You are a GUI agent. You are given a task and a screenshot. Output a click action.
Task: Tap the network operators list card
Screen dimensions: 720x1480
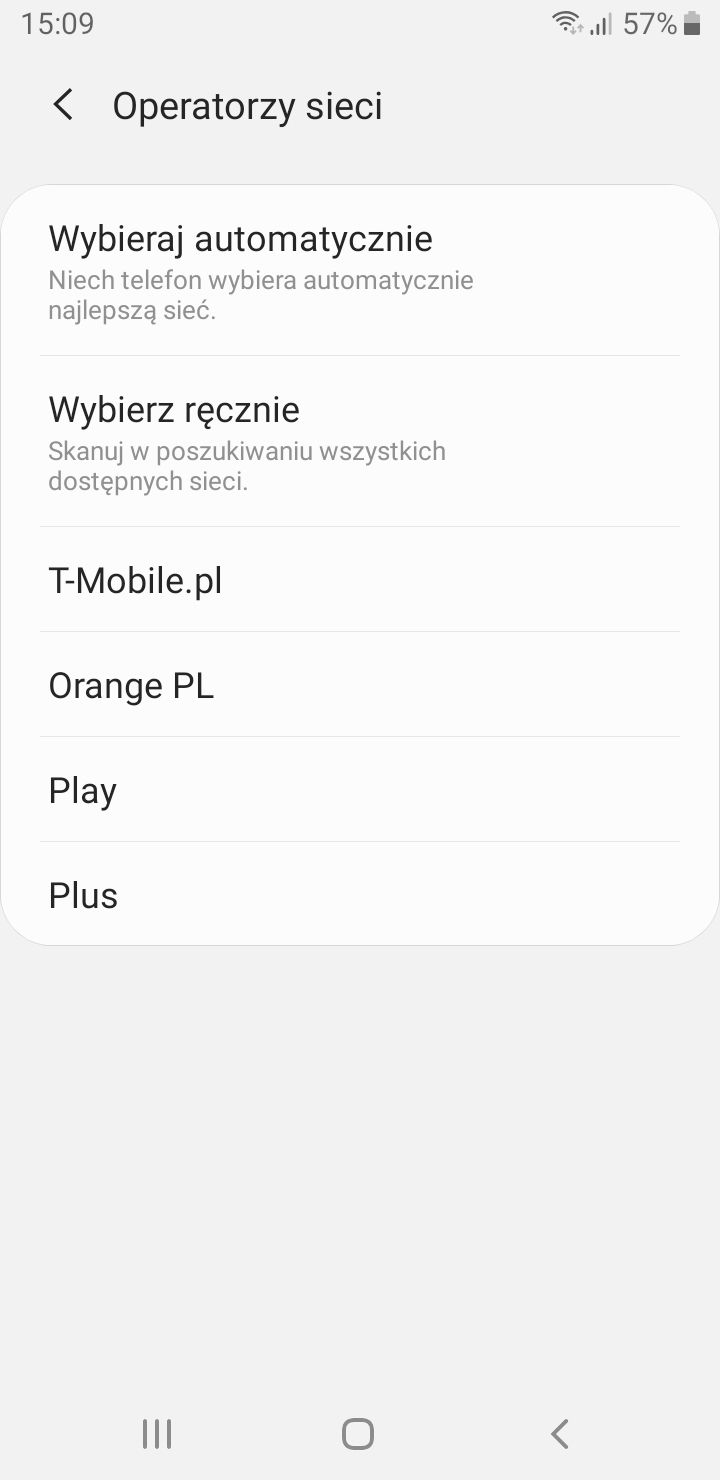pos(360,560)
